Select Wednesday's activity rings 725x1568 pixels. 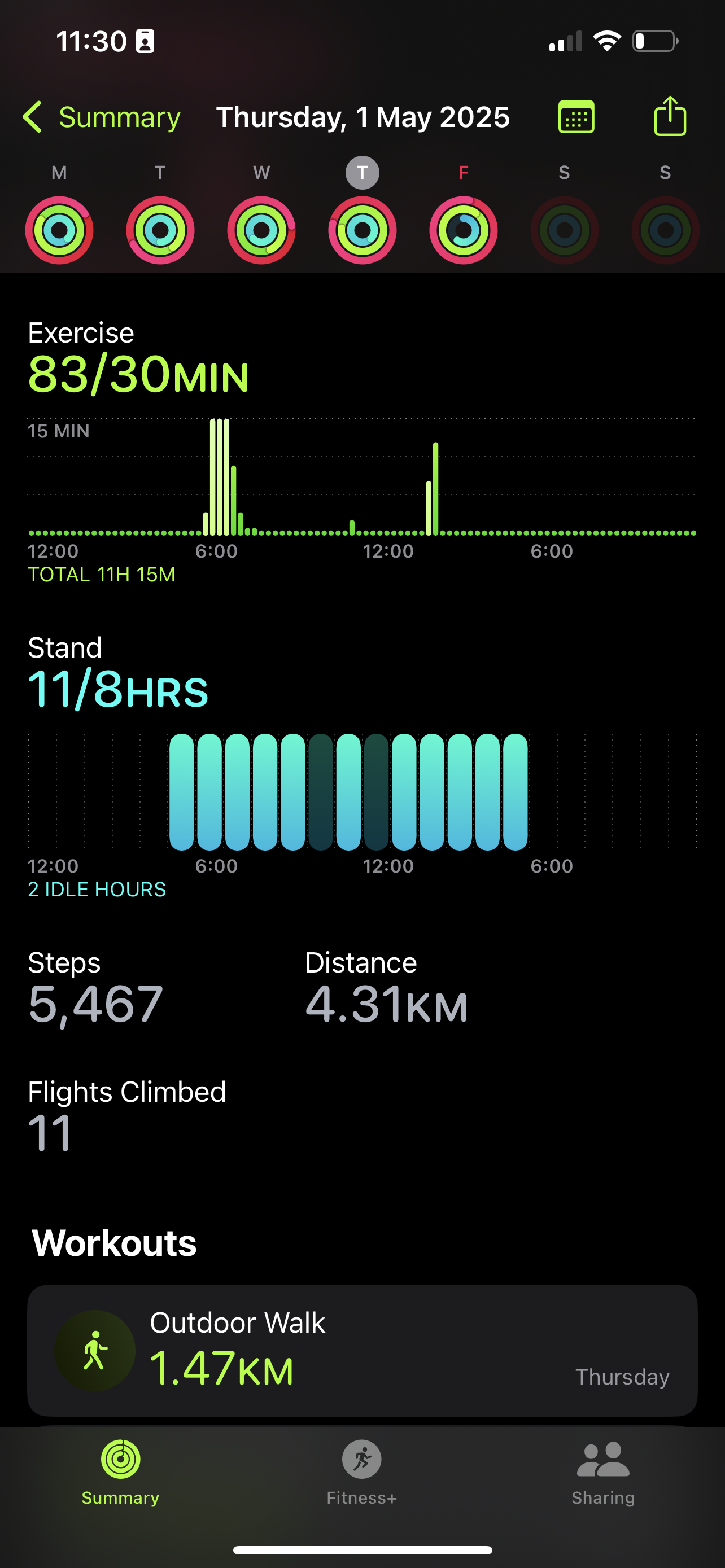pos(261,230)
